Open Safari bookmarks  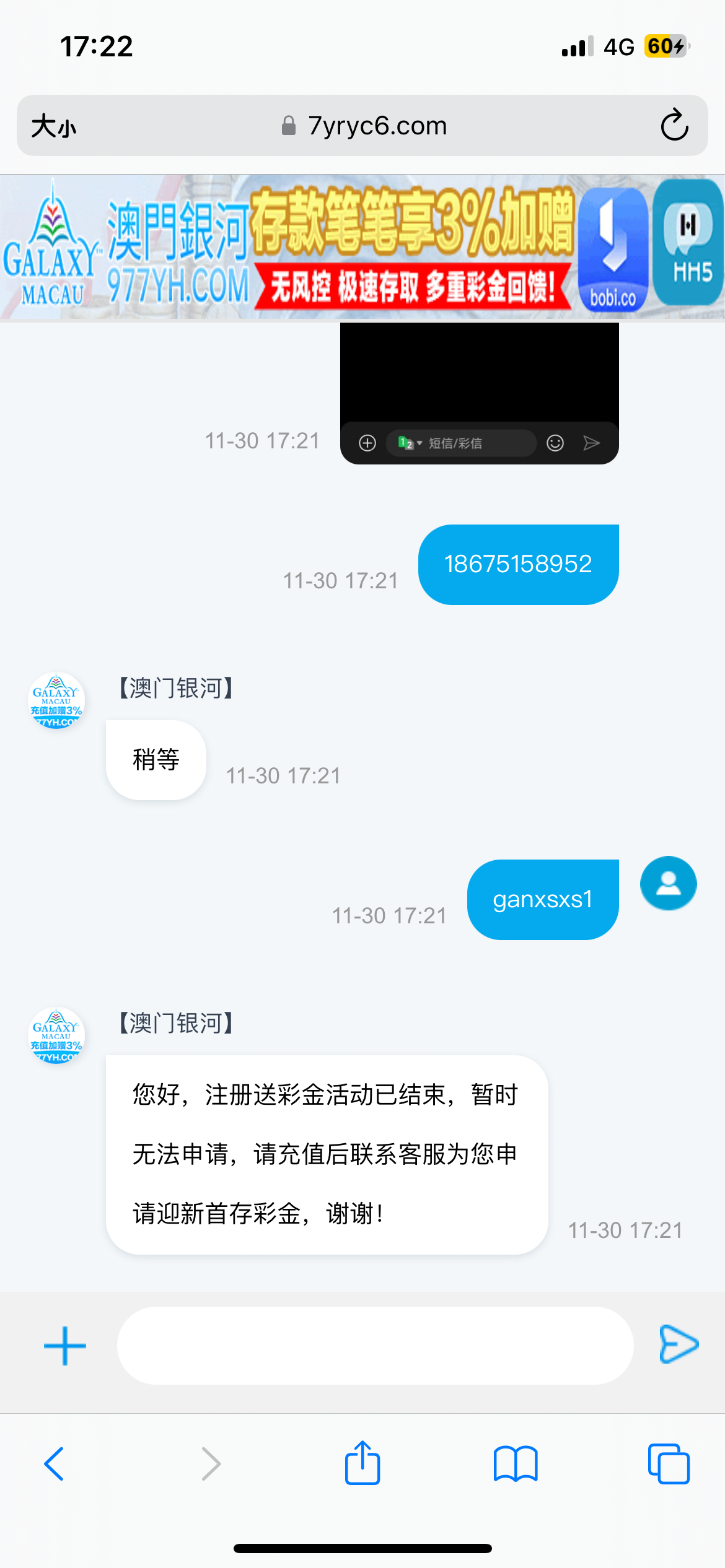[516, 1464]
